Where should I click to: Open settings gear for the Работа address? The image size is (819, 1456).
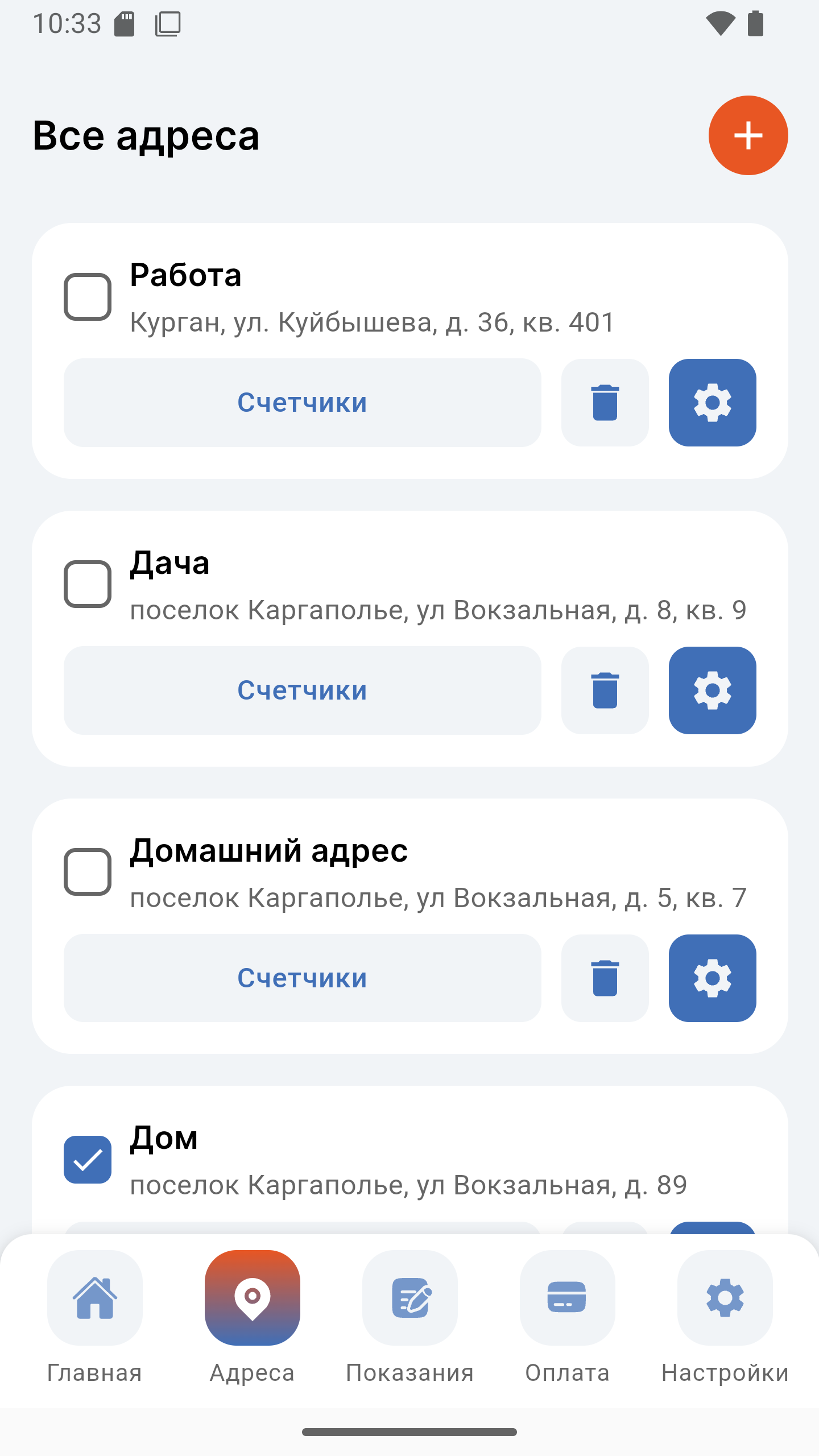click(712, 403)
